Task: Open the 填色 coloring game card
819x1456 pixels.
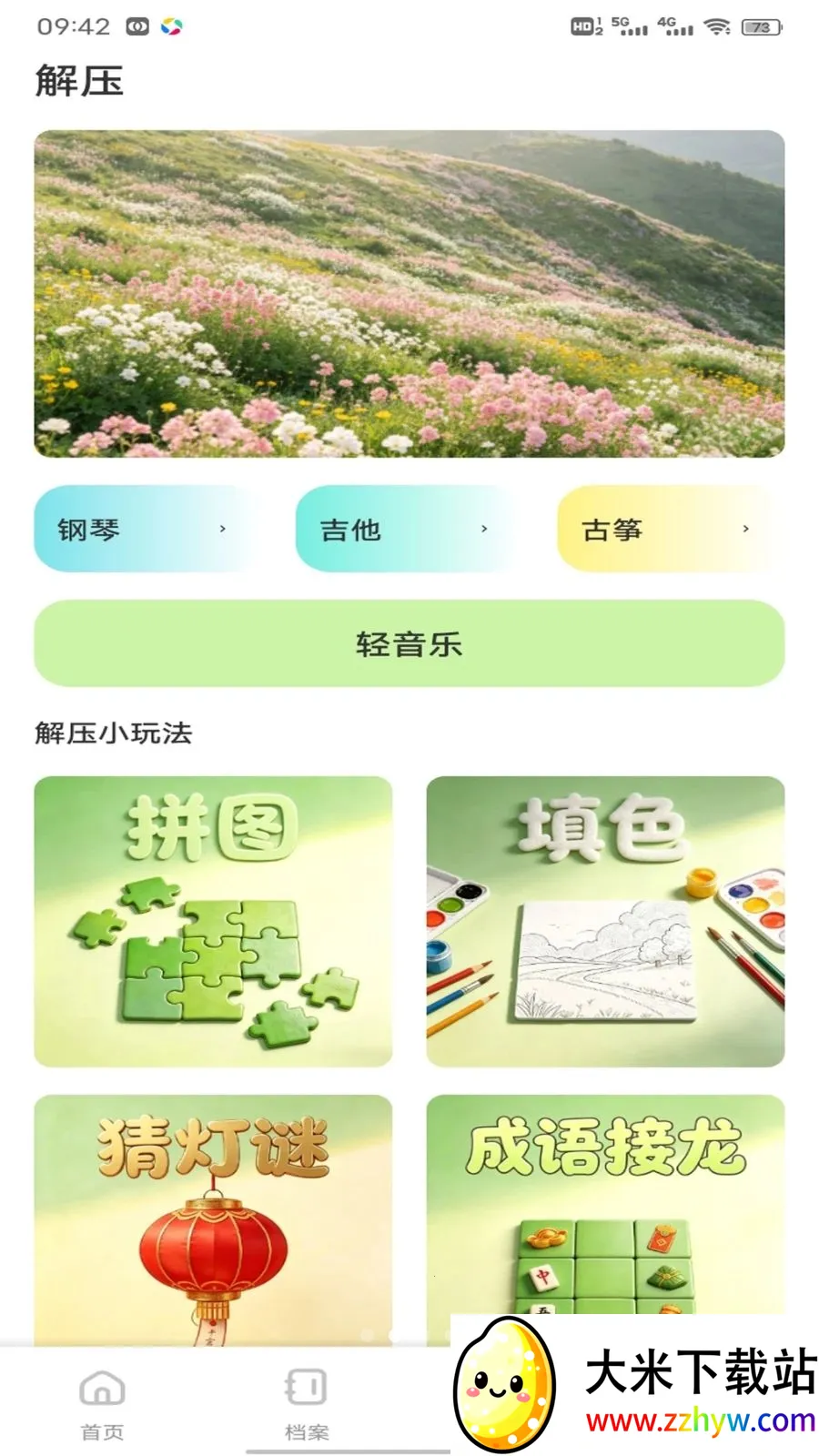Action: click(x=605, y=921)
